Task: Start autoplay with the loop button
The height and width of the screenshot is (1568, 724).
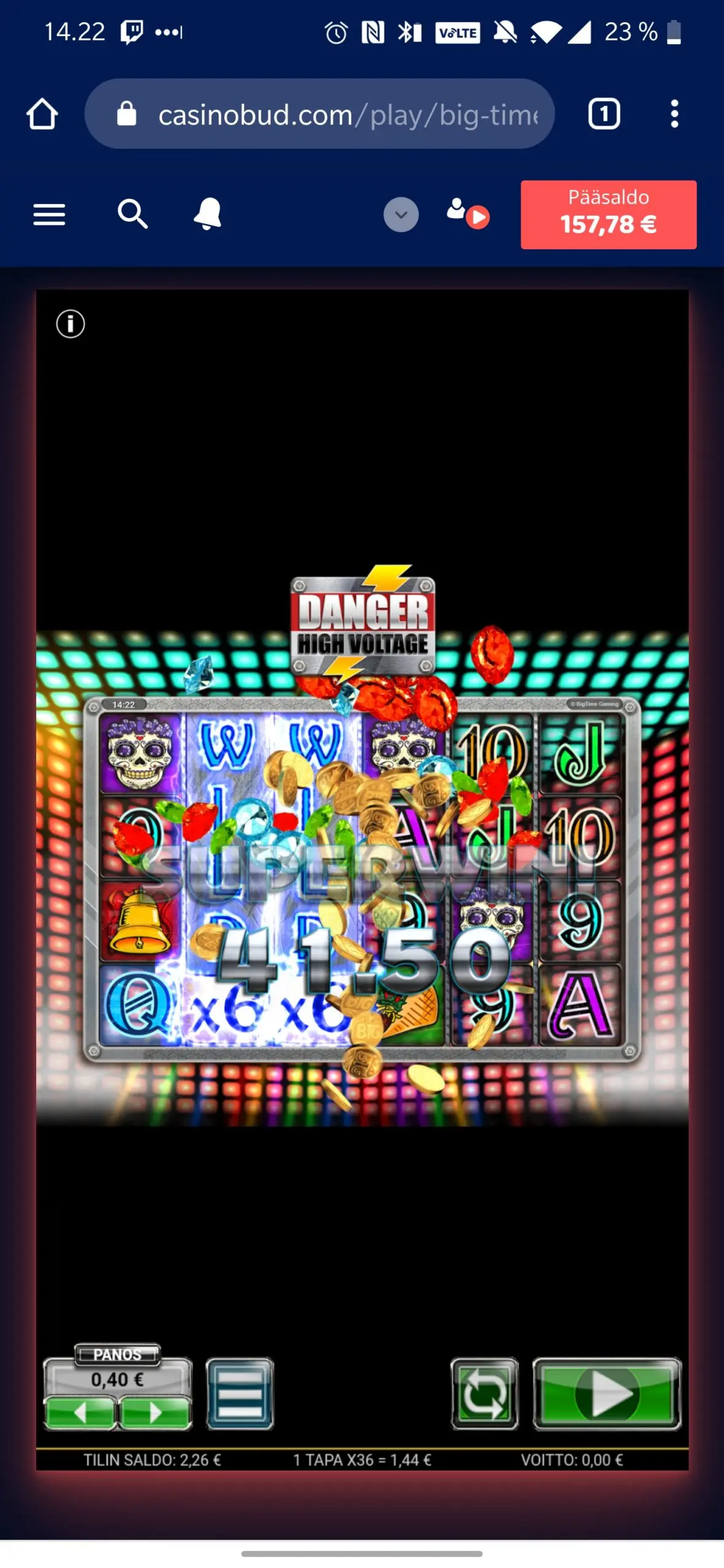Action: tap(485, 1394)
